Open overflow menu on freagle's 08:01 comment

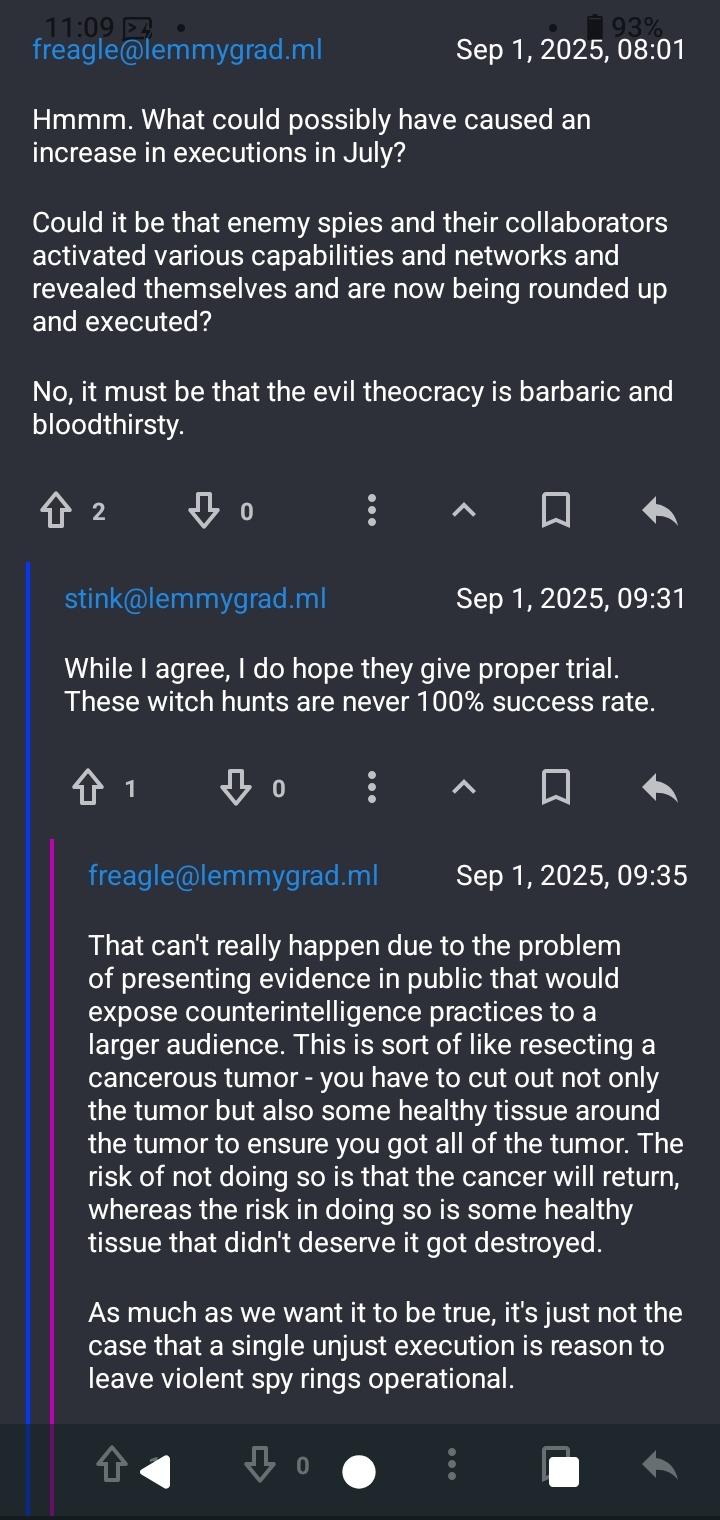click(372, 511)
